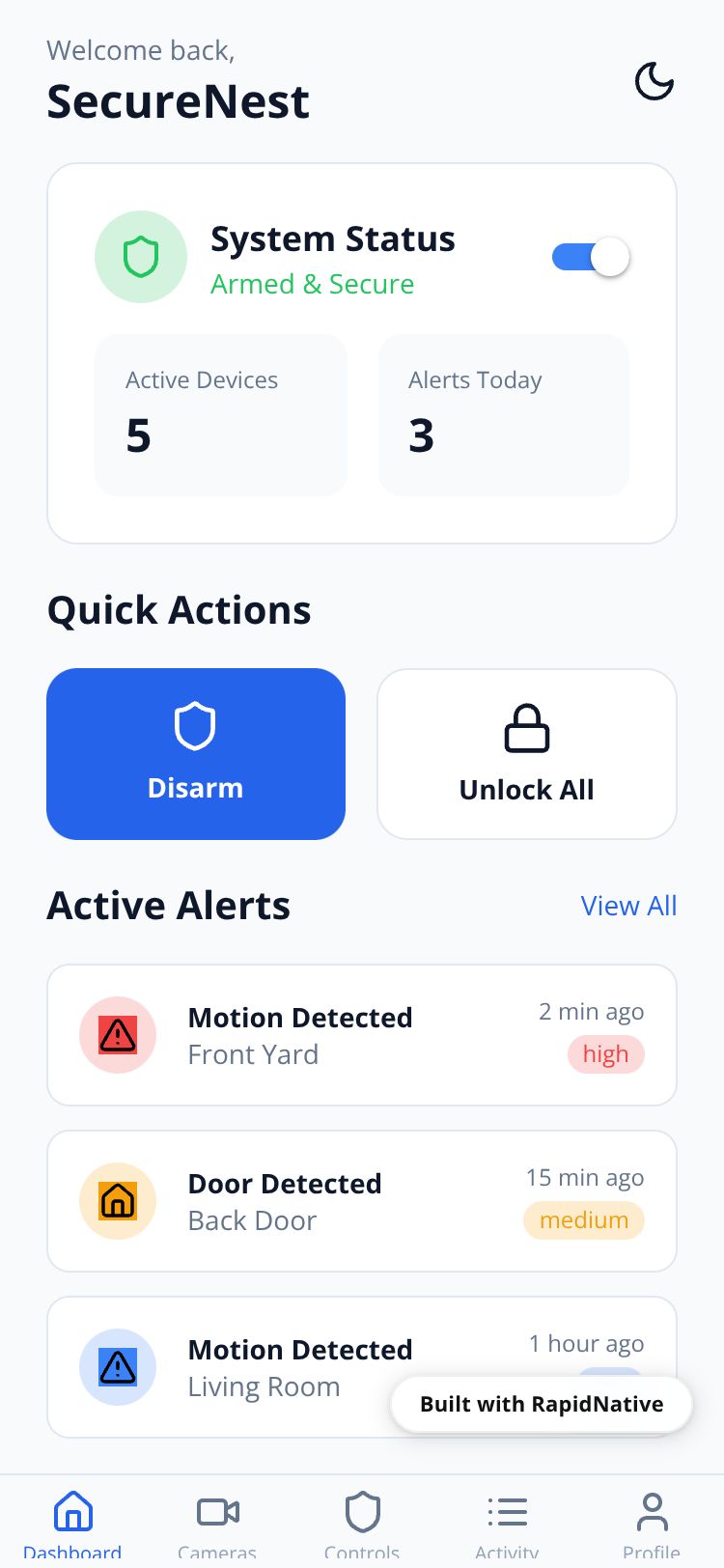
Task: Tap the Built with RapidNative badge
Action: point(542,1404)
